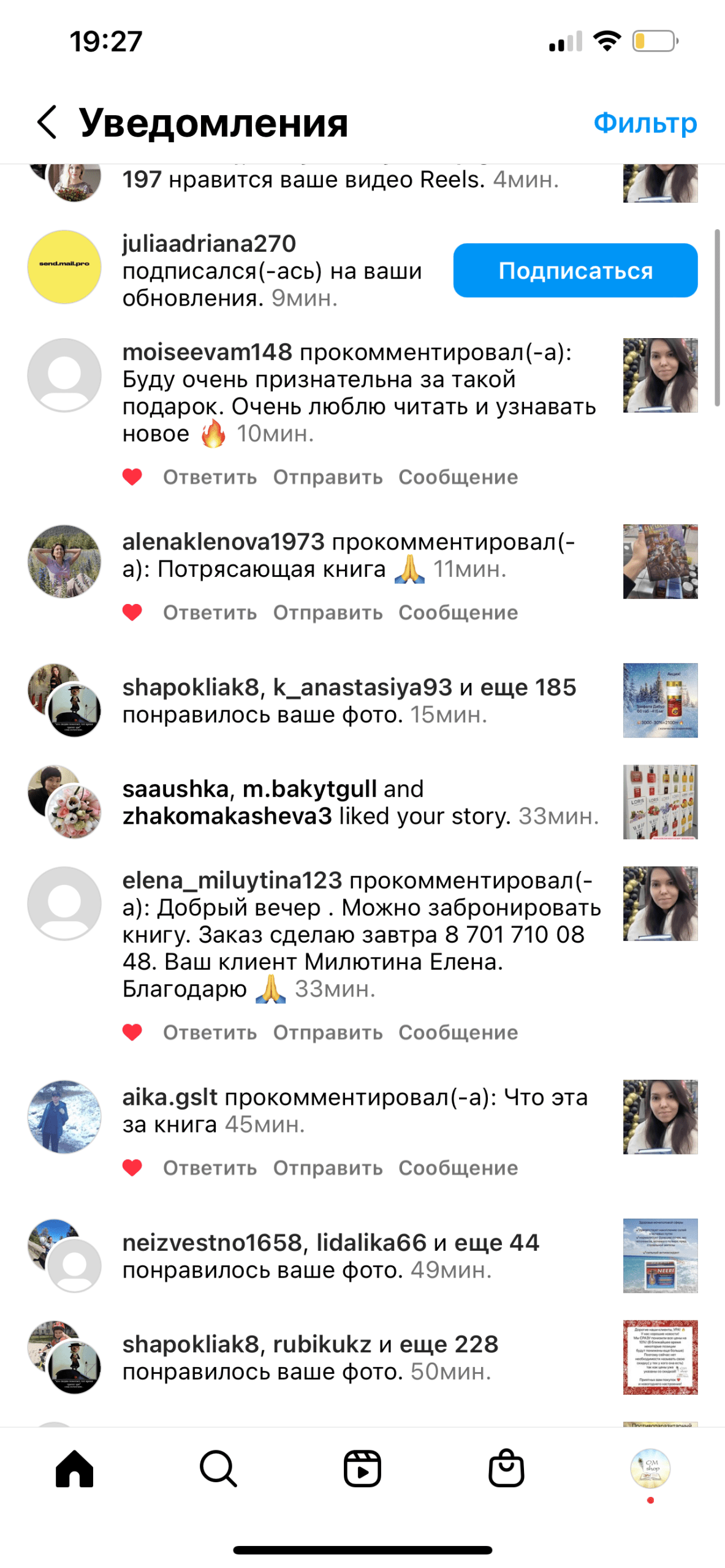Open juliaadriana270's profile picture

tap(64, 266)
